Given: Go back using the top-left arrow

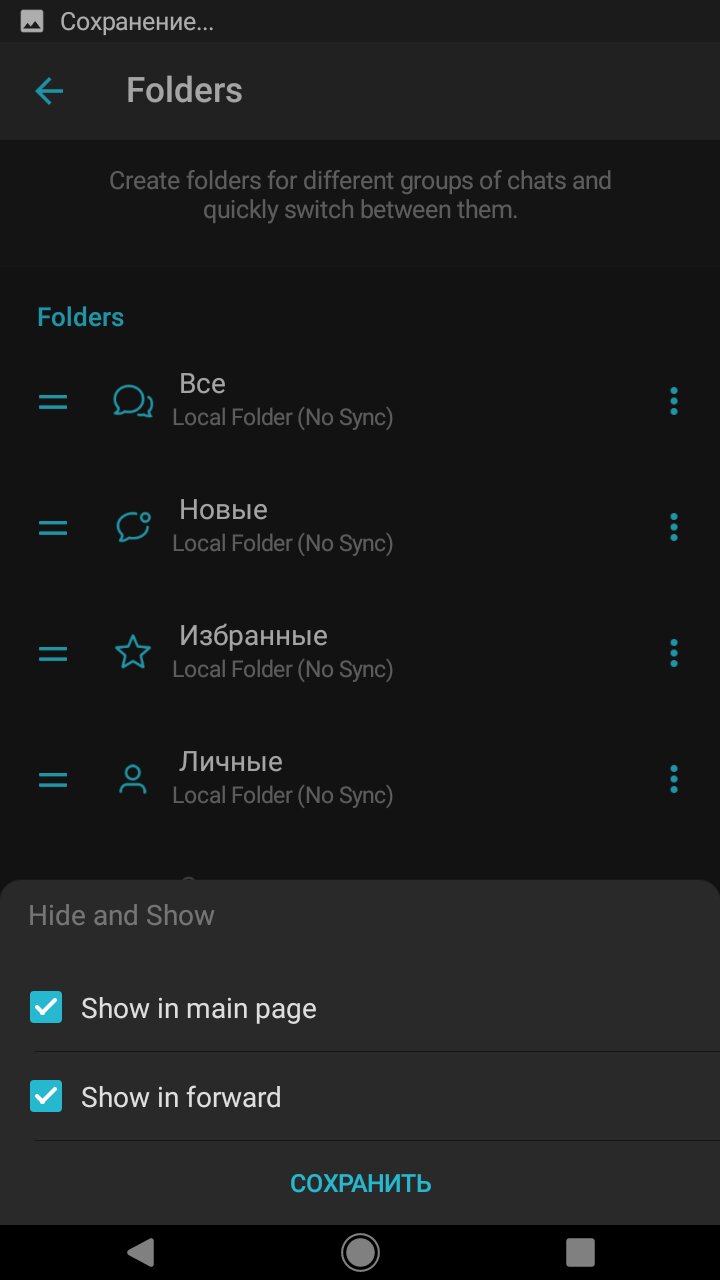Looking at the screenshot, I should point(49,91).
